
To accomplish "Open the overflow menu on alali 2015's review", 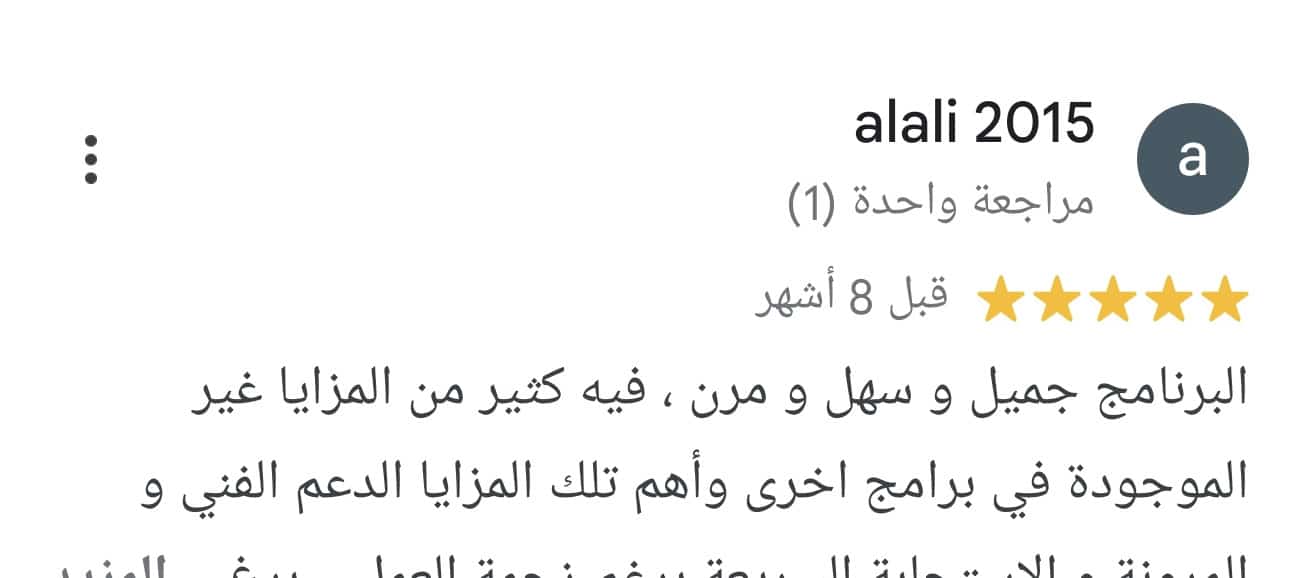I will pos(91,160).
